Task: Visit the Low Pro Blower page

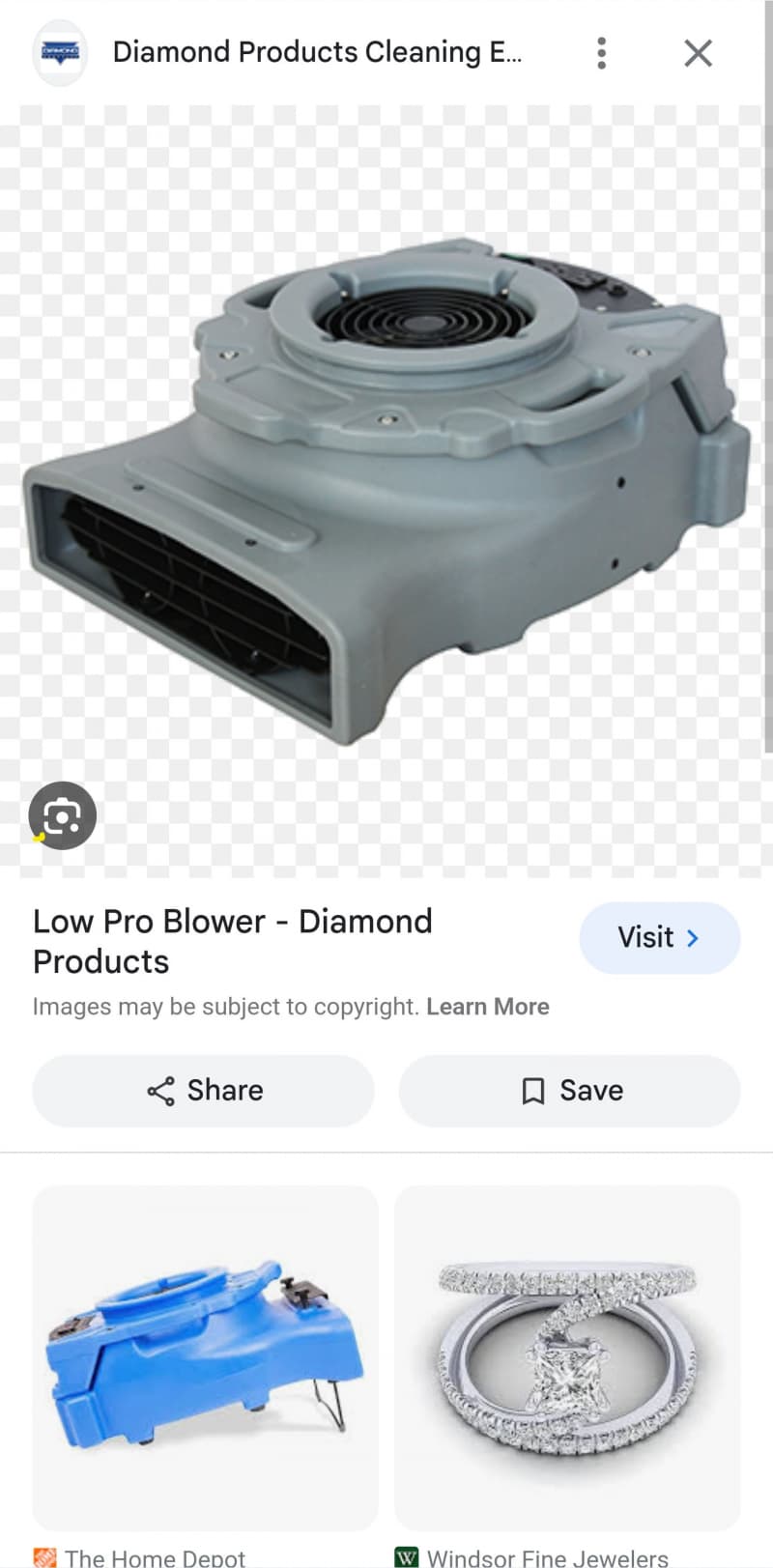Action: click(x=659, y=937)
